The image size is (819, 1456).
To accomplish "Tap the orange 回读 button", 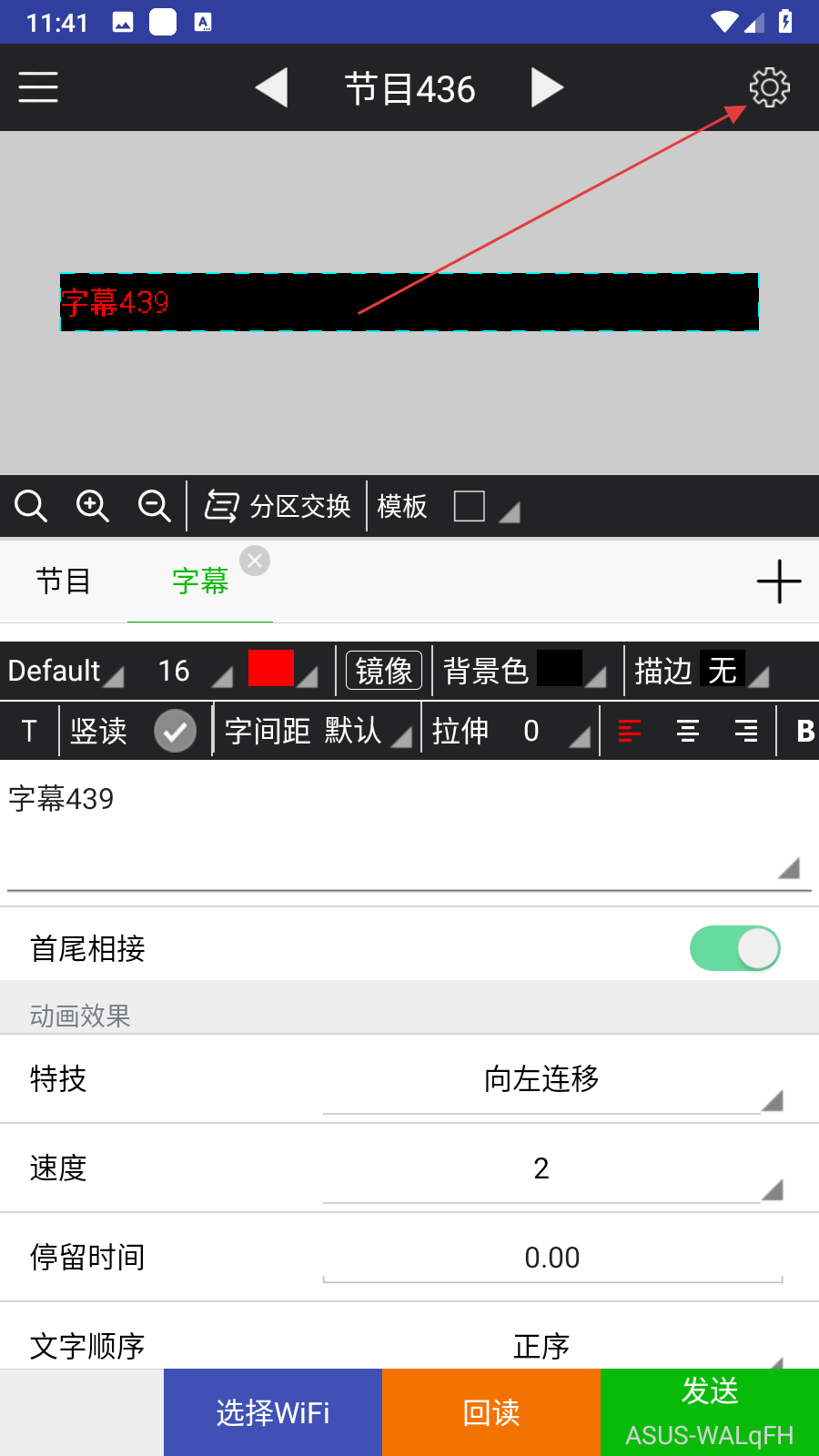I will point(491,1412).
